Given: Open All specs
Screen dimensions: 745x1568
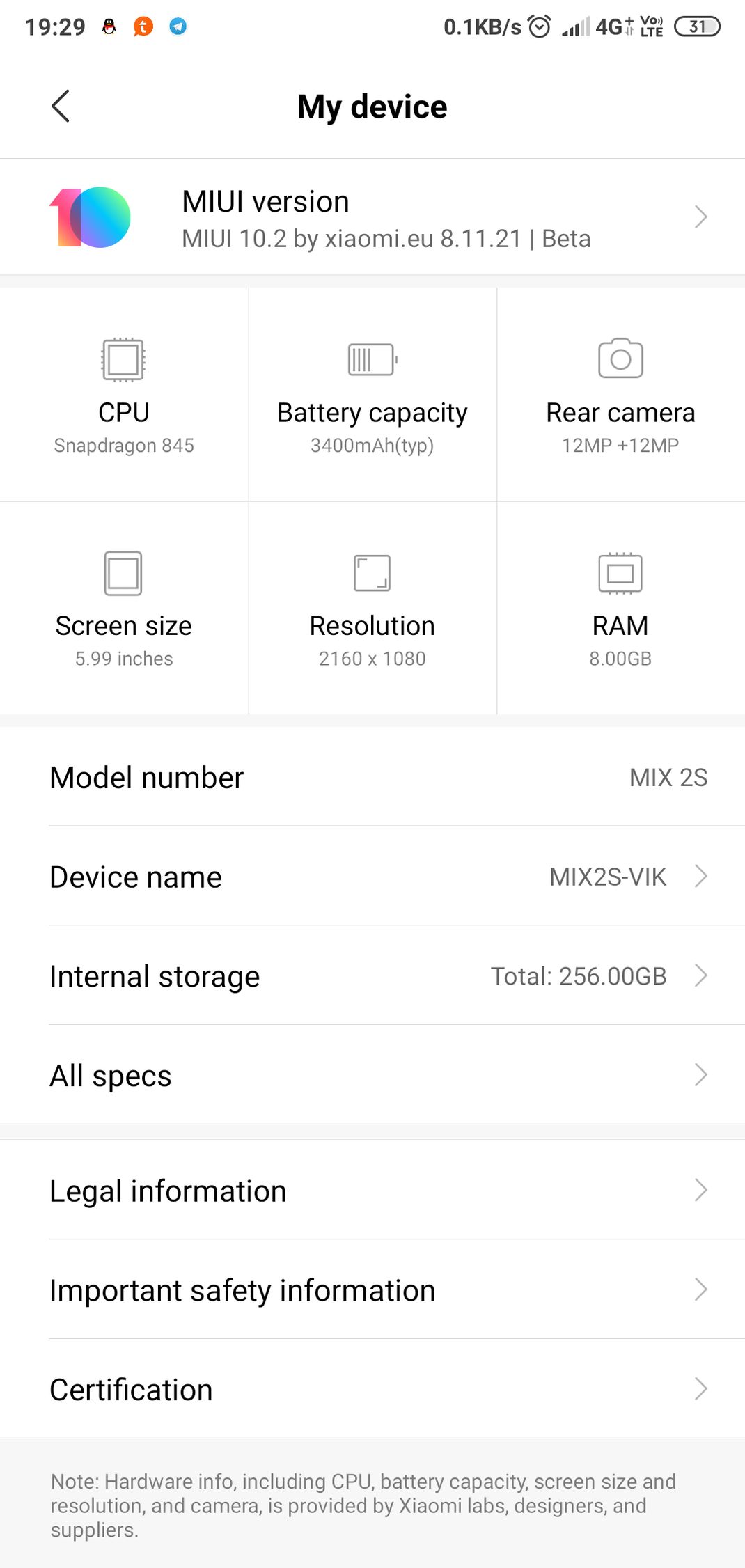Looking at the screenshot, I should pyautogui.click(x=372, y=1075).
